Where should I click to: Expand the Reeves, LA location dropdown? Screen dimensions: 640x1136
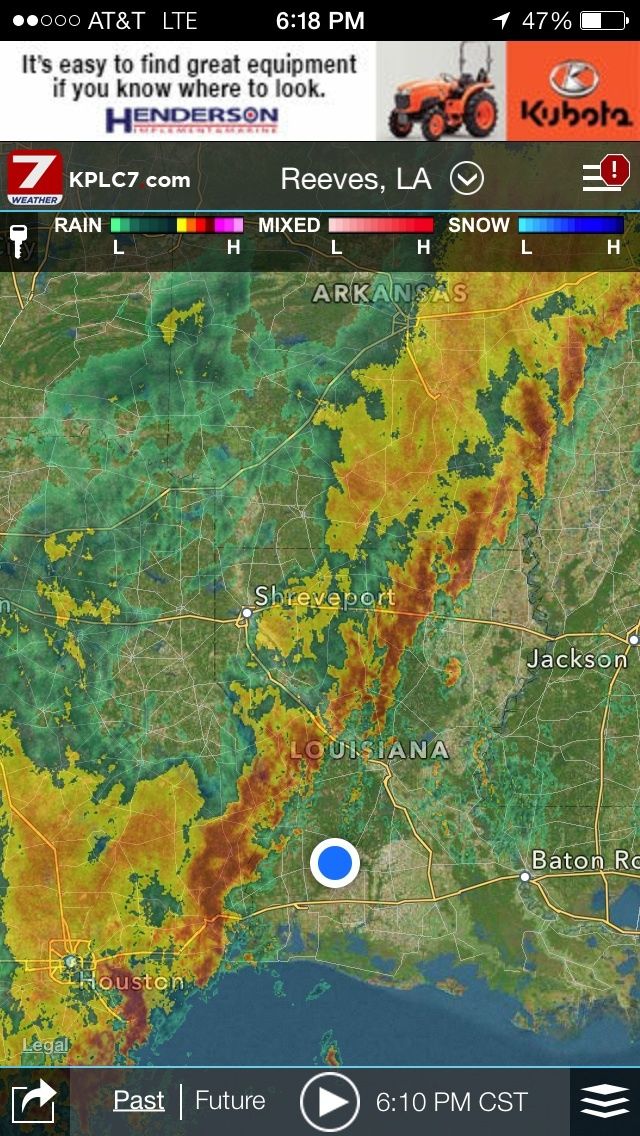[466, 180]
